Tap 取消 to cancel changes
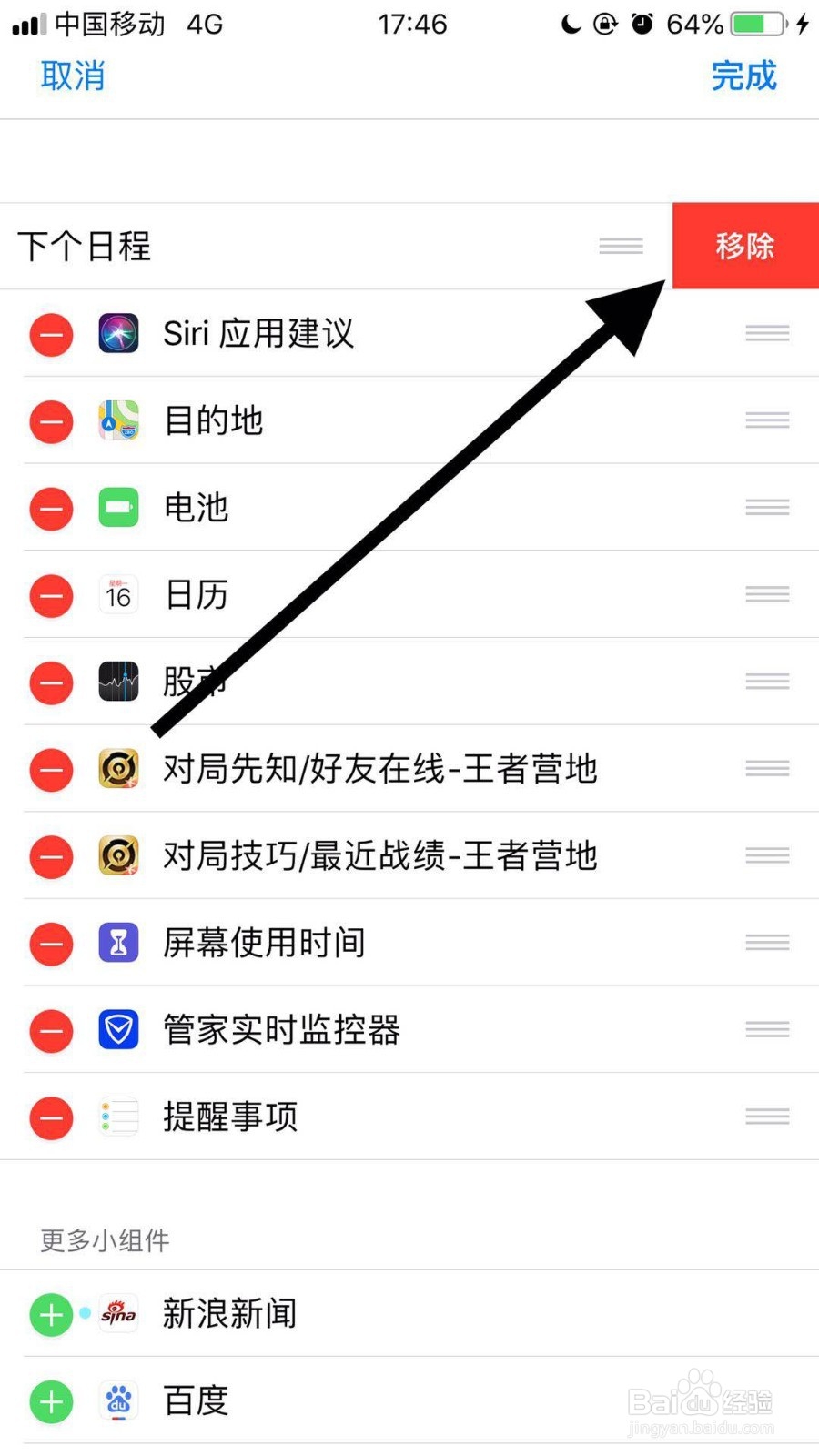This screenshot has height=1456, width=819. coord(73,76)
